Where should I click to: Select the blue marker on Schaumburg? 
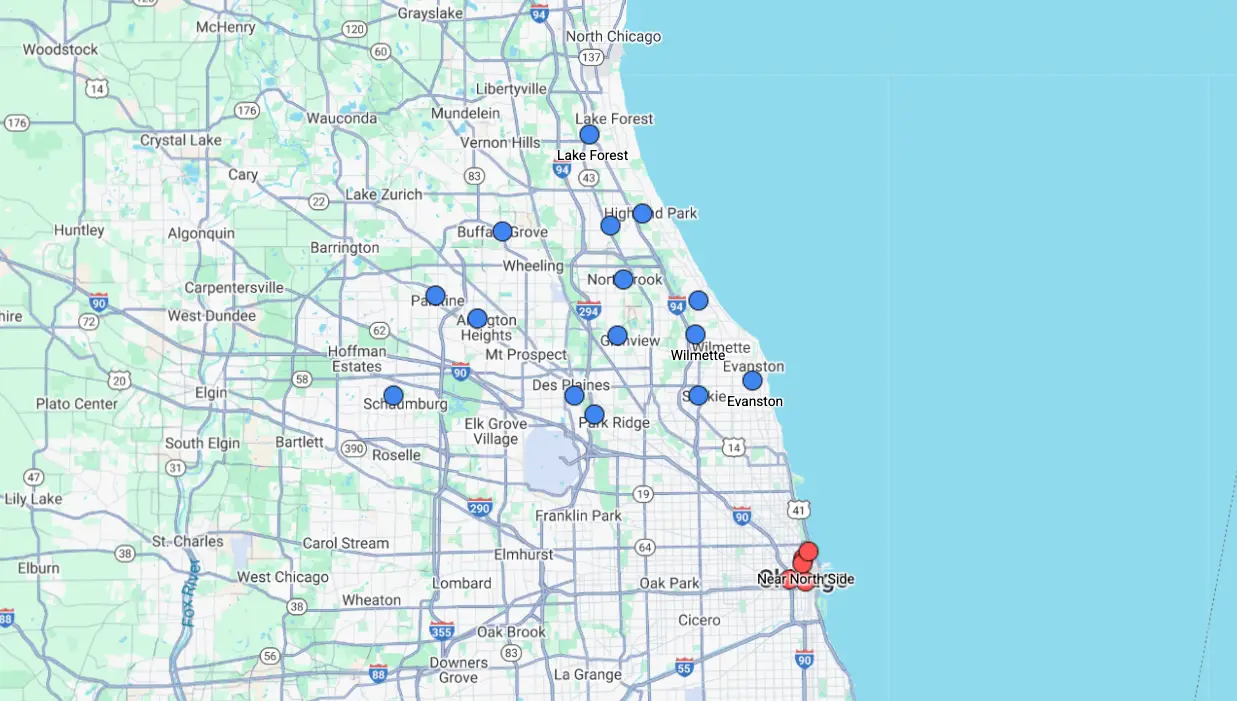(x=393, y=395)
